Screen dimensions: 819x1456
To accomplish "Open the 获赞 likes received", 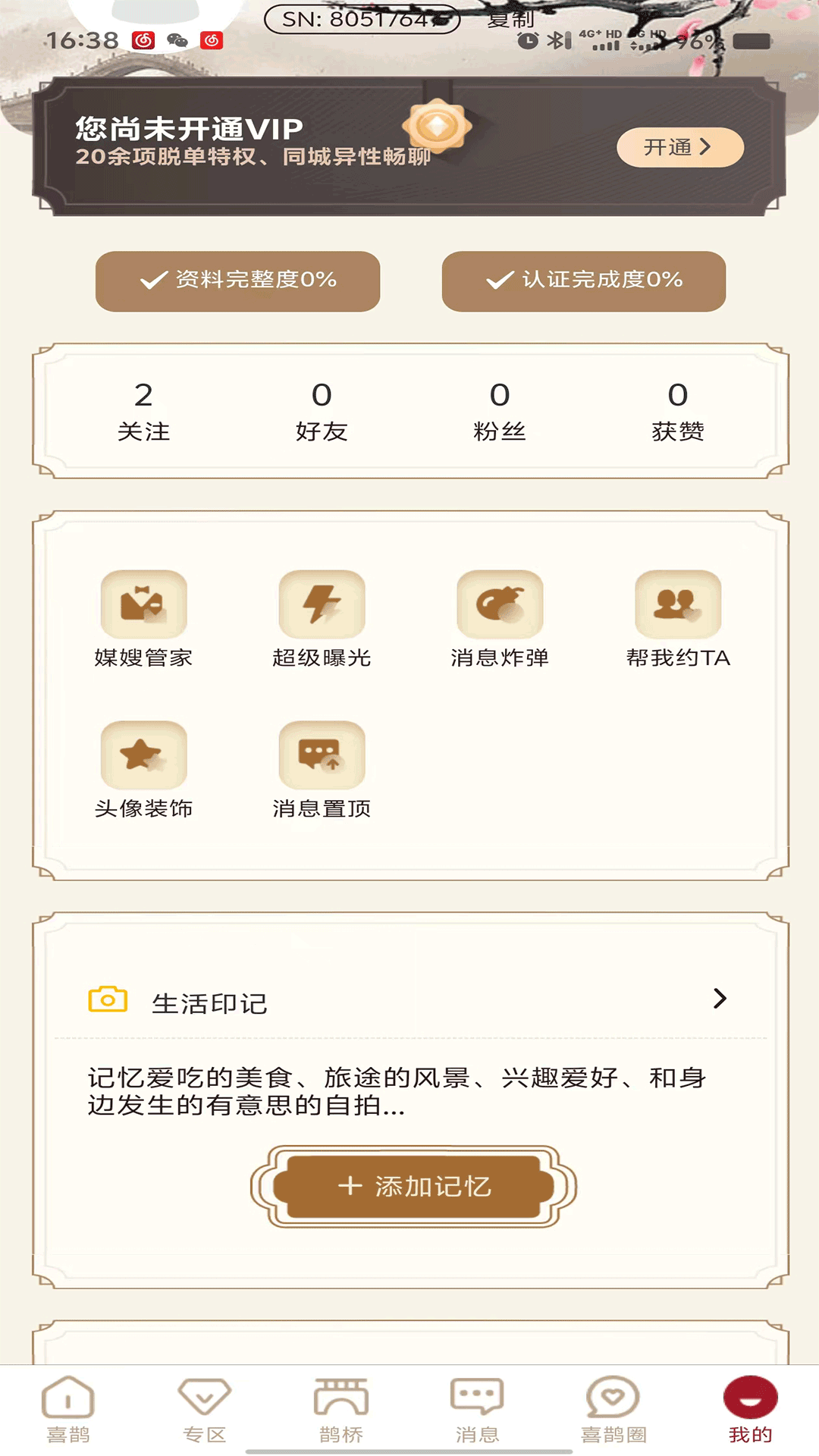I will pyautogui.click(x=677, y=411).
